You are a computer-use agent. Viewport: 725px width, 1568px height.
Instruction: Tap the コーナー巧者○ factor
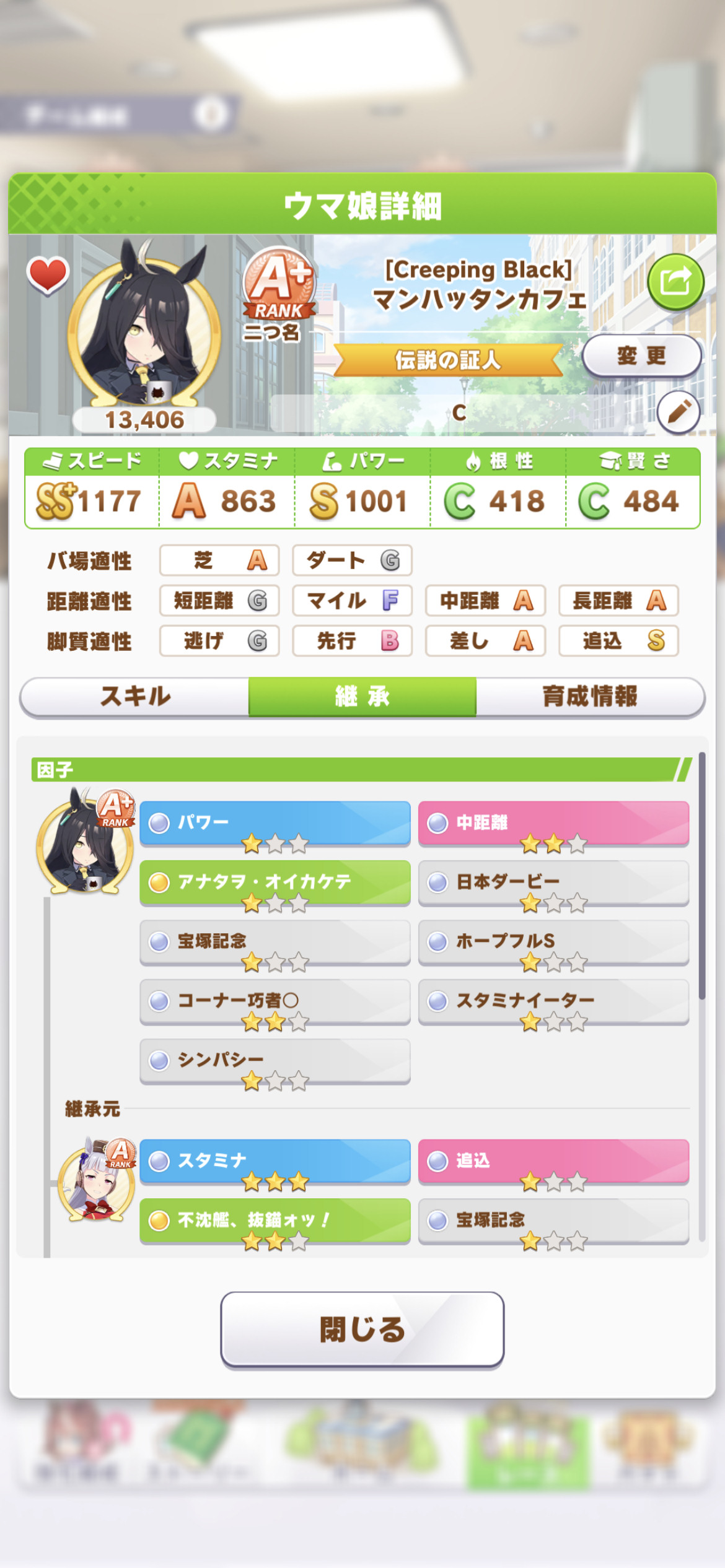[275, 1001]
